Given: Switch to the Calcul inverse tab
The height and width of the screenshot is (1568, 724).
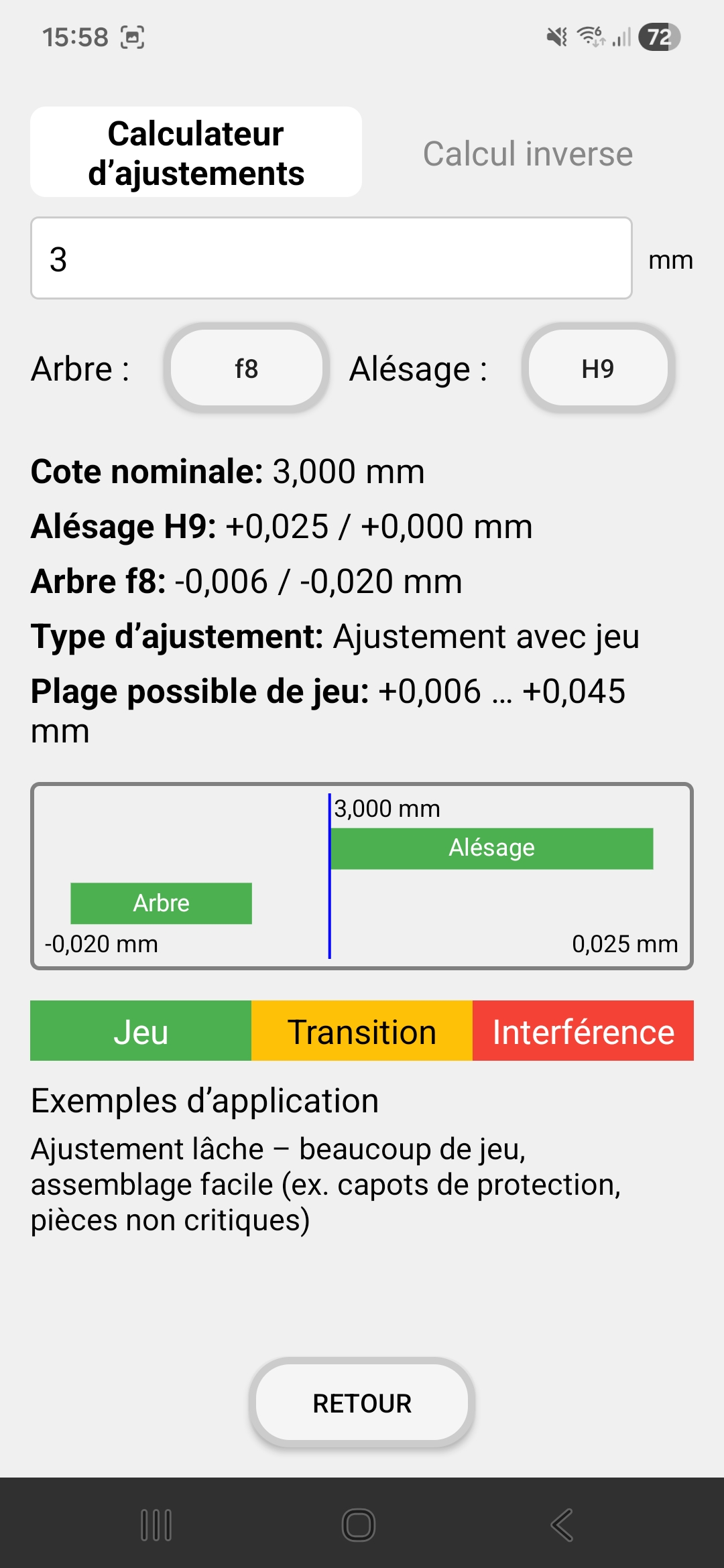Looking at the screenshot, I should [528, 153].
